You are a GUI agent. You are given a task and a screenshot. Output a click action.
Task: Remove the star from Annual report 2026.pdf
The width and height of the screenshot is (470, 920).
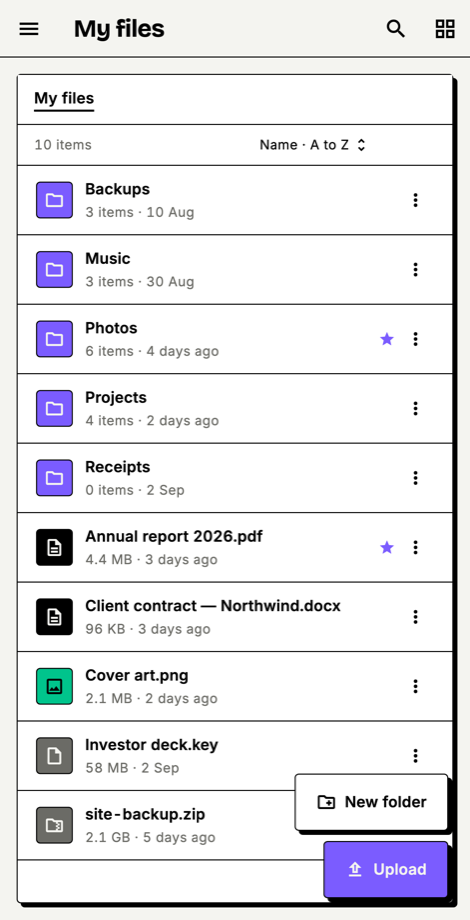387,547
